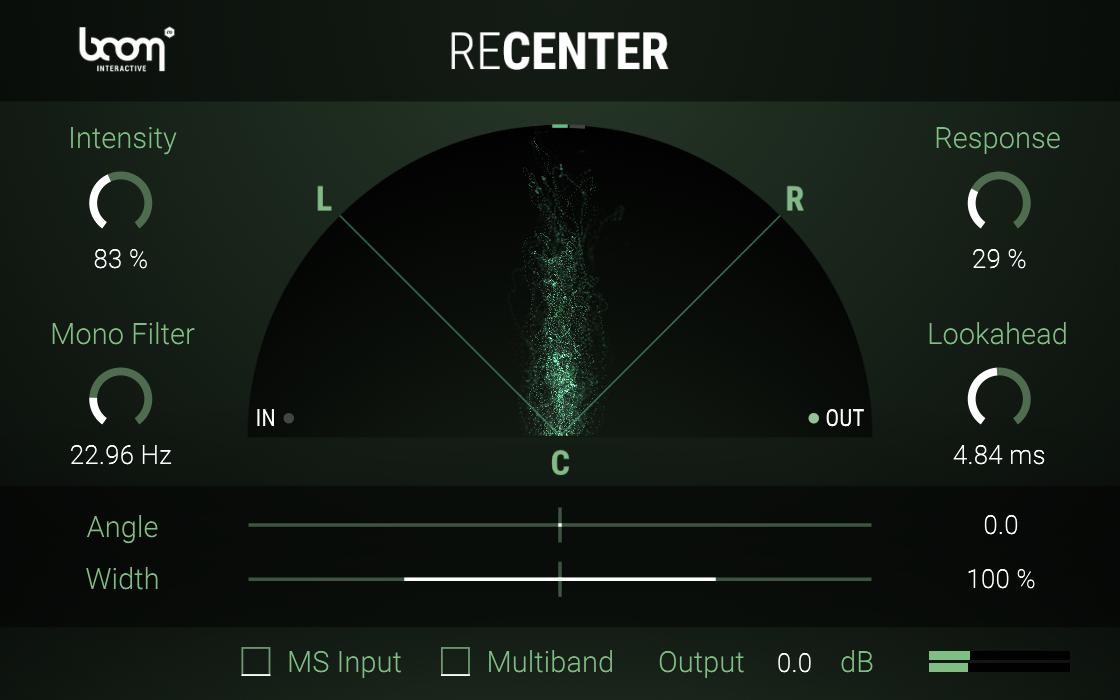Image resolution: width=1120 pixels, height=700 pixels.
Task: Select the Mono Filter knob
Action: point(120,399)
